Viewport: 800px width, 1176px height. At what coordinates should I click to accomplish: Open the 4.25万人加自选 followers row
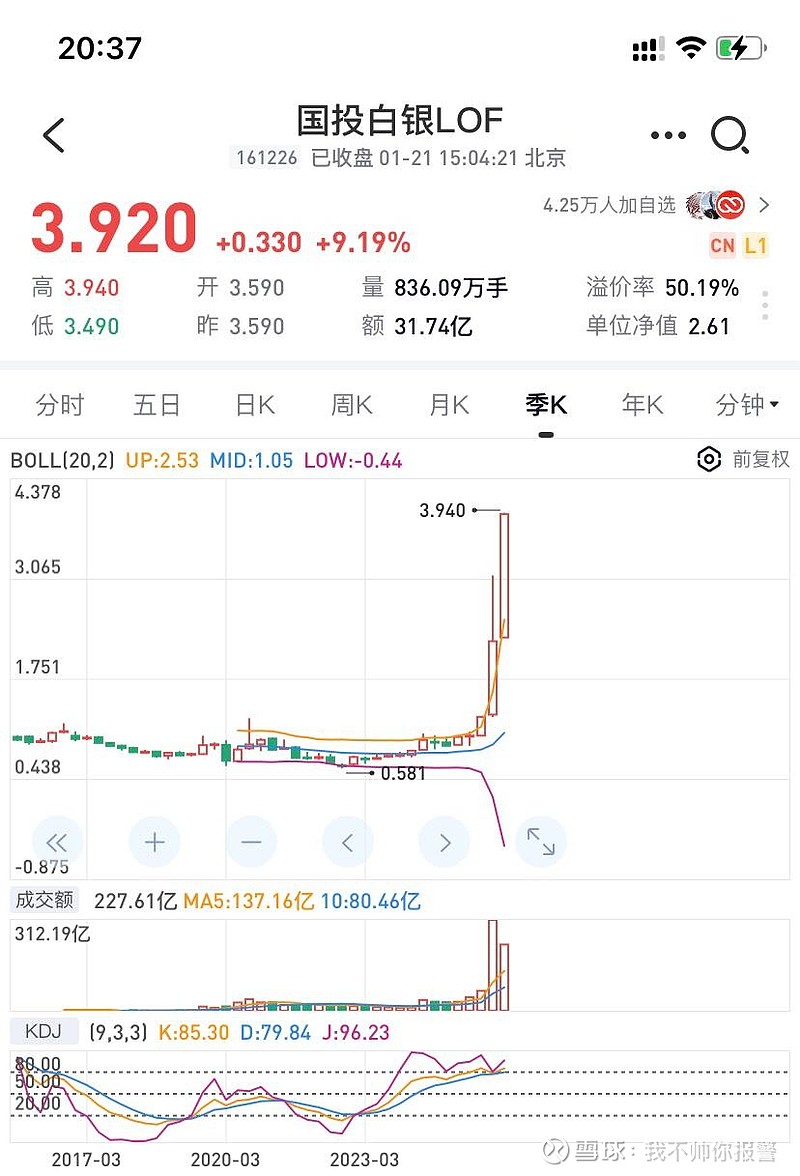point(656,205)
